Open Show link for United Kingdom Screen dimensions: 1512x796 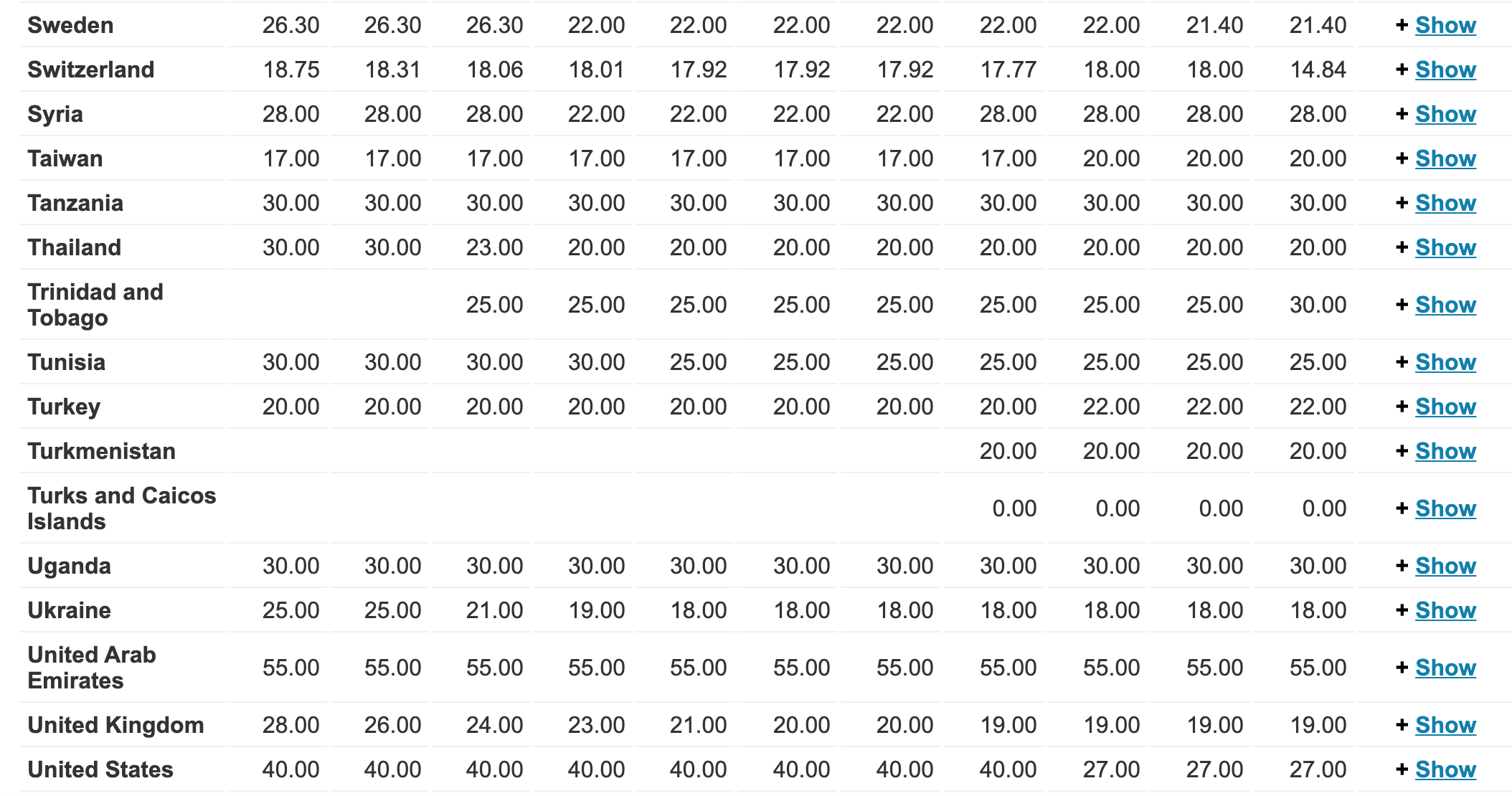pos(1445,726)
